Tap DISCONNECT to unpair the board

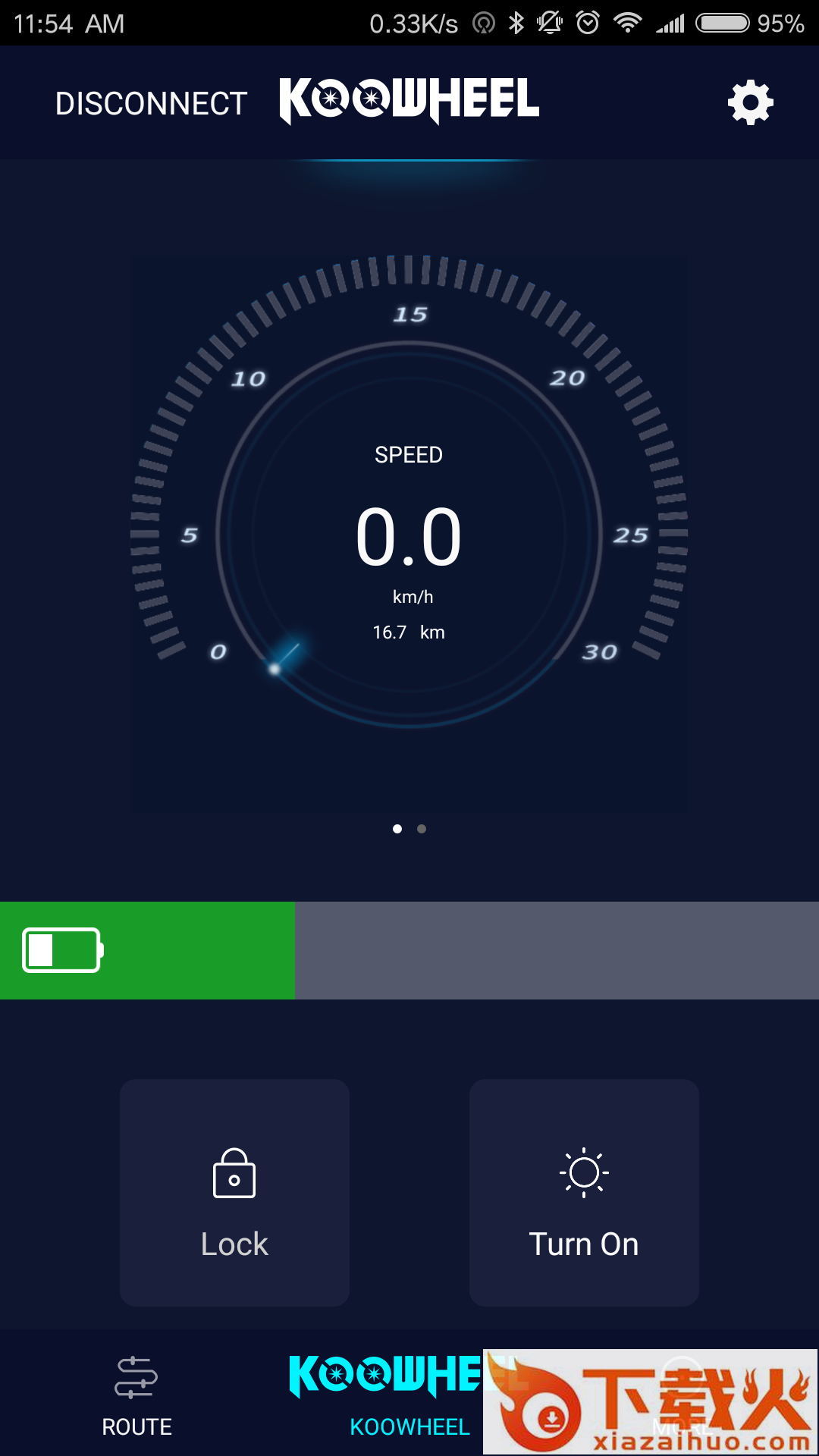click(x=151, y=104)
